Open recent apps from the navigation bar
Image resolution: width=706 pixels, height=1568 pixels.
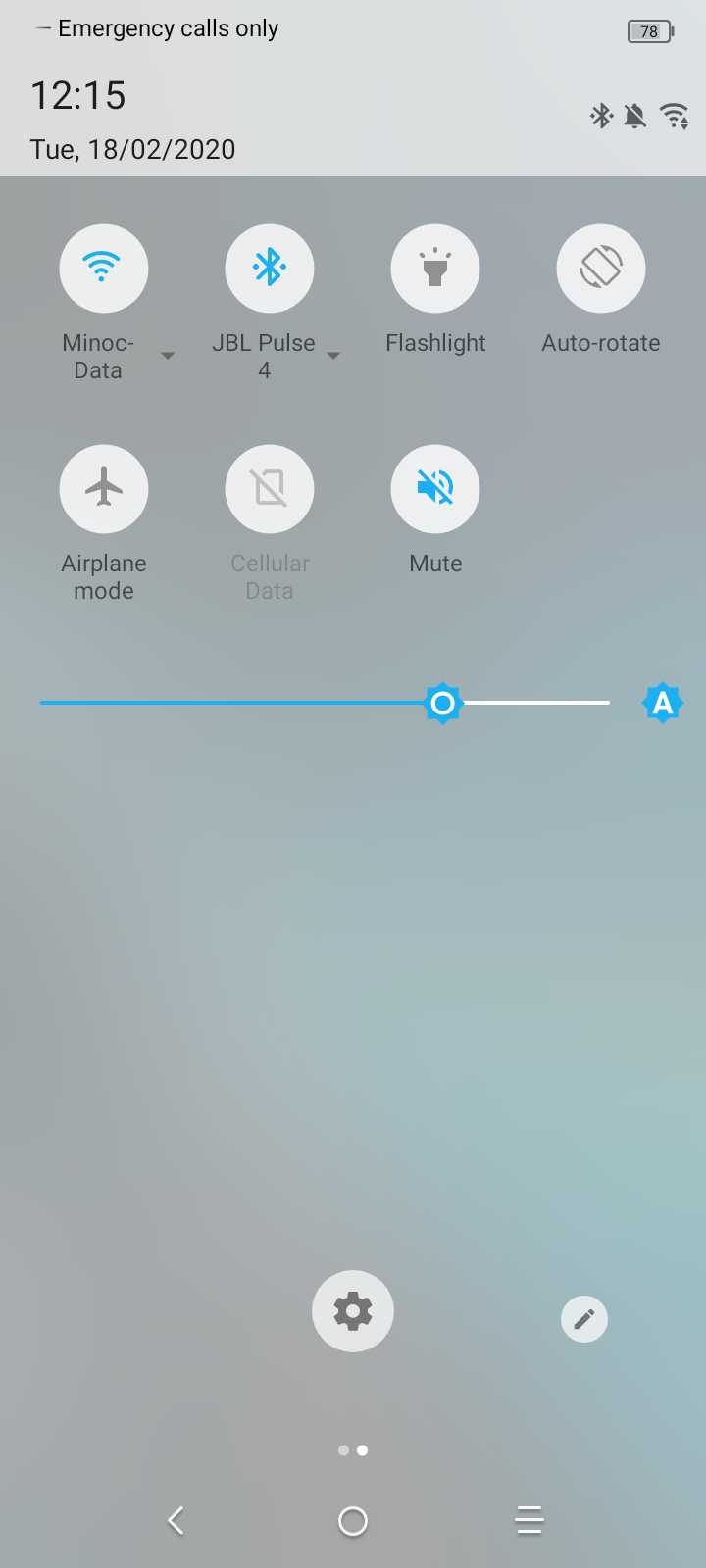(x=529, y=1520)
